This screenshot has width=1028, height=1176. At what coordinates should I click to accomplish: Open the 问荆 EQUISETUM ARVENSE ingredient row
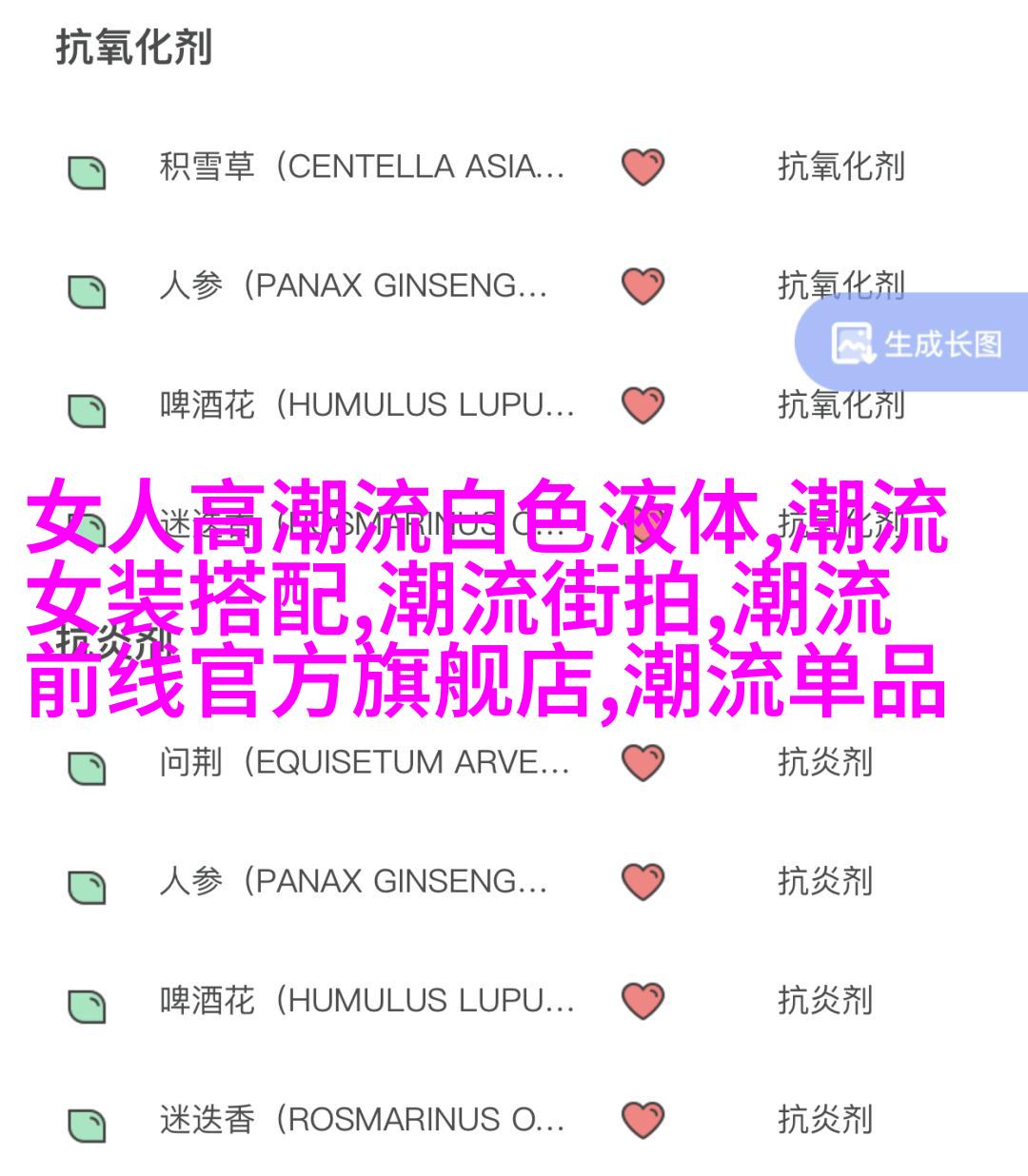point(364,762)
